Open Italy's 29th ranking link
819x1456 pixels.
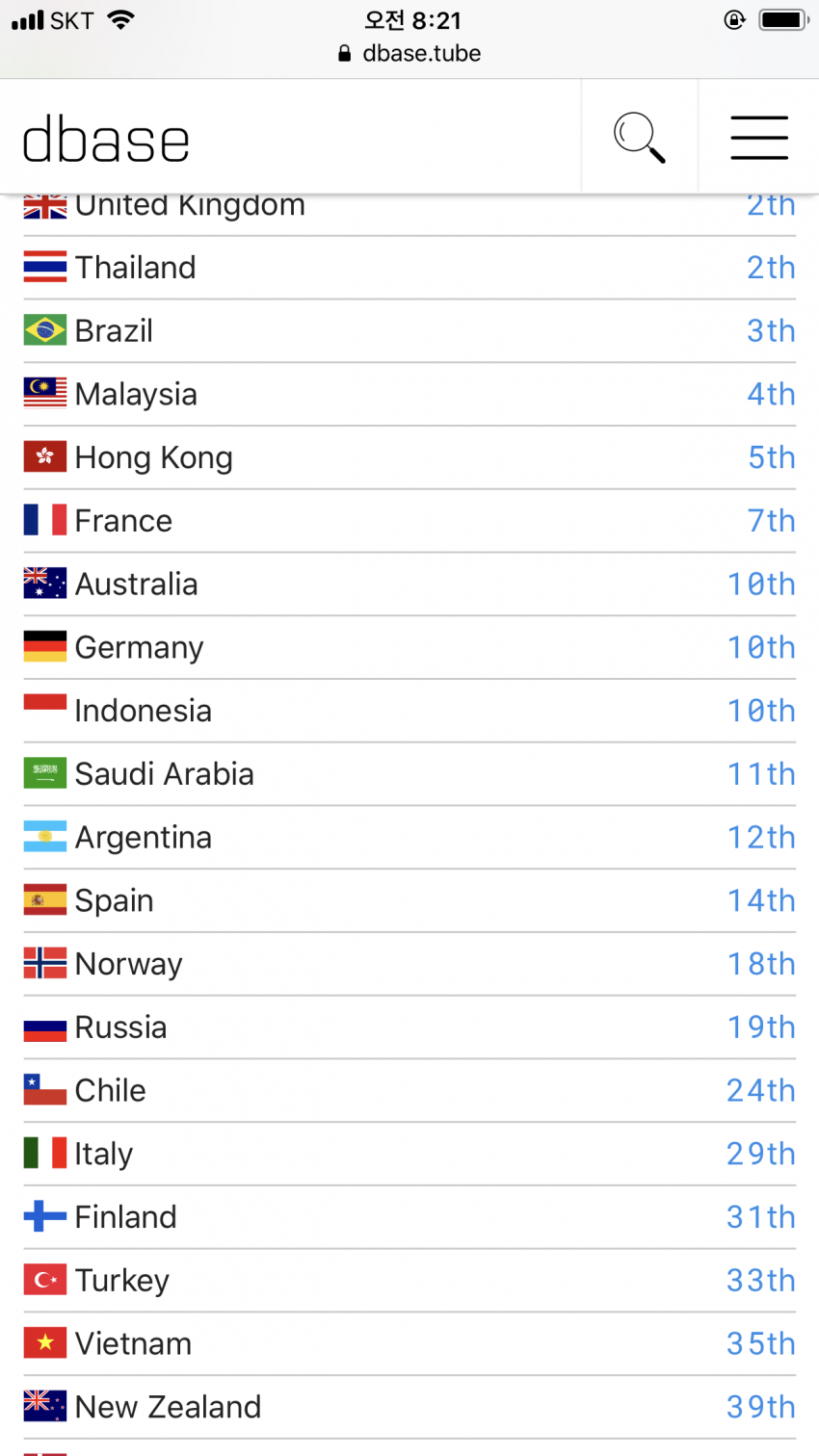[x=761, y=1154]
